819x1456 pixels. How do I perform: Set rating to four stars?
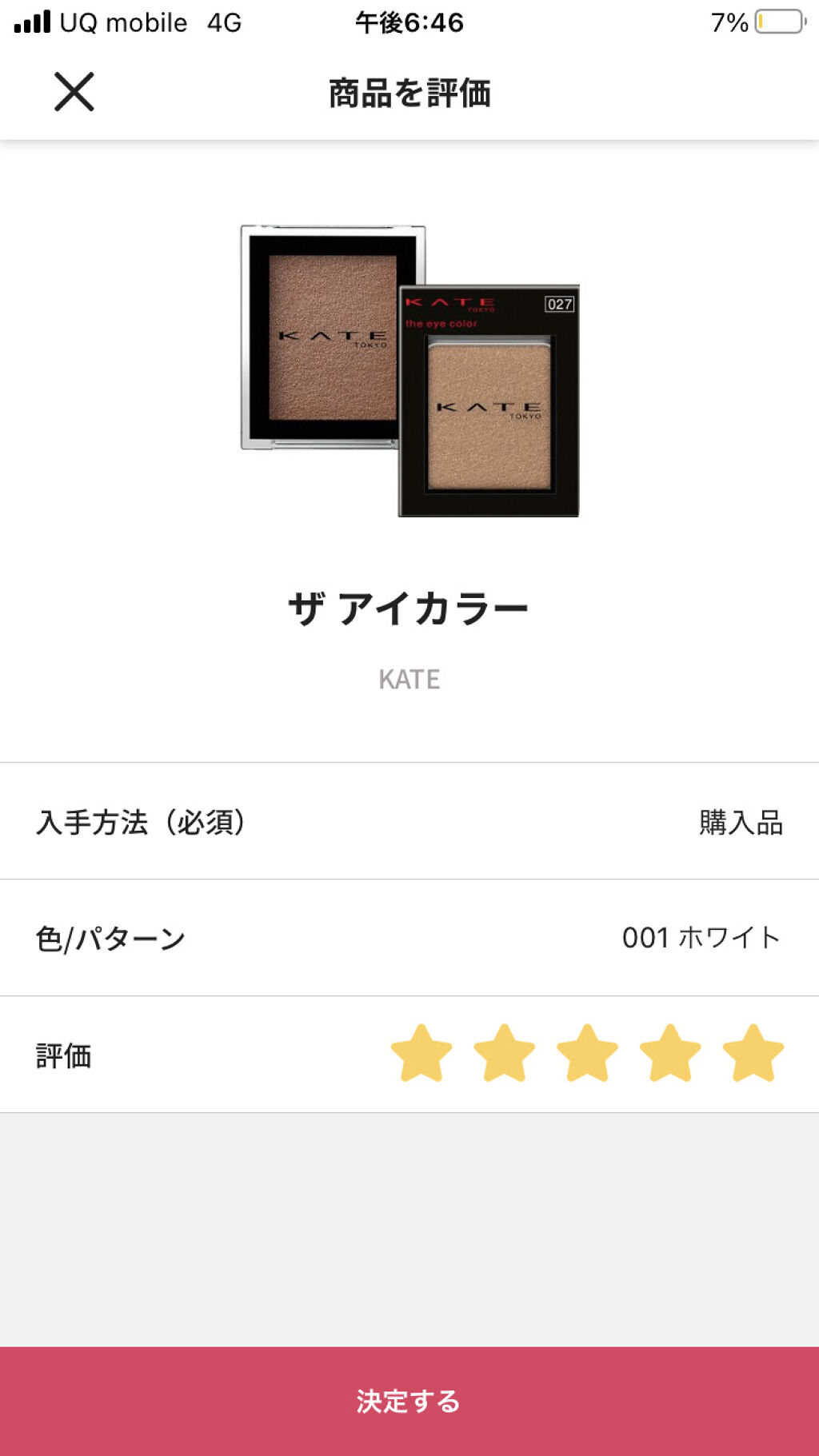coord(670,1054)
